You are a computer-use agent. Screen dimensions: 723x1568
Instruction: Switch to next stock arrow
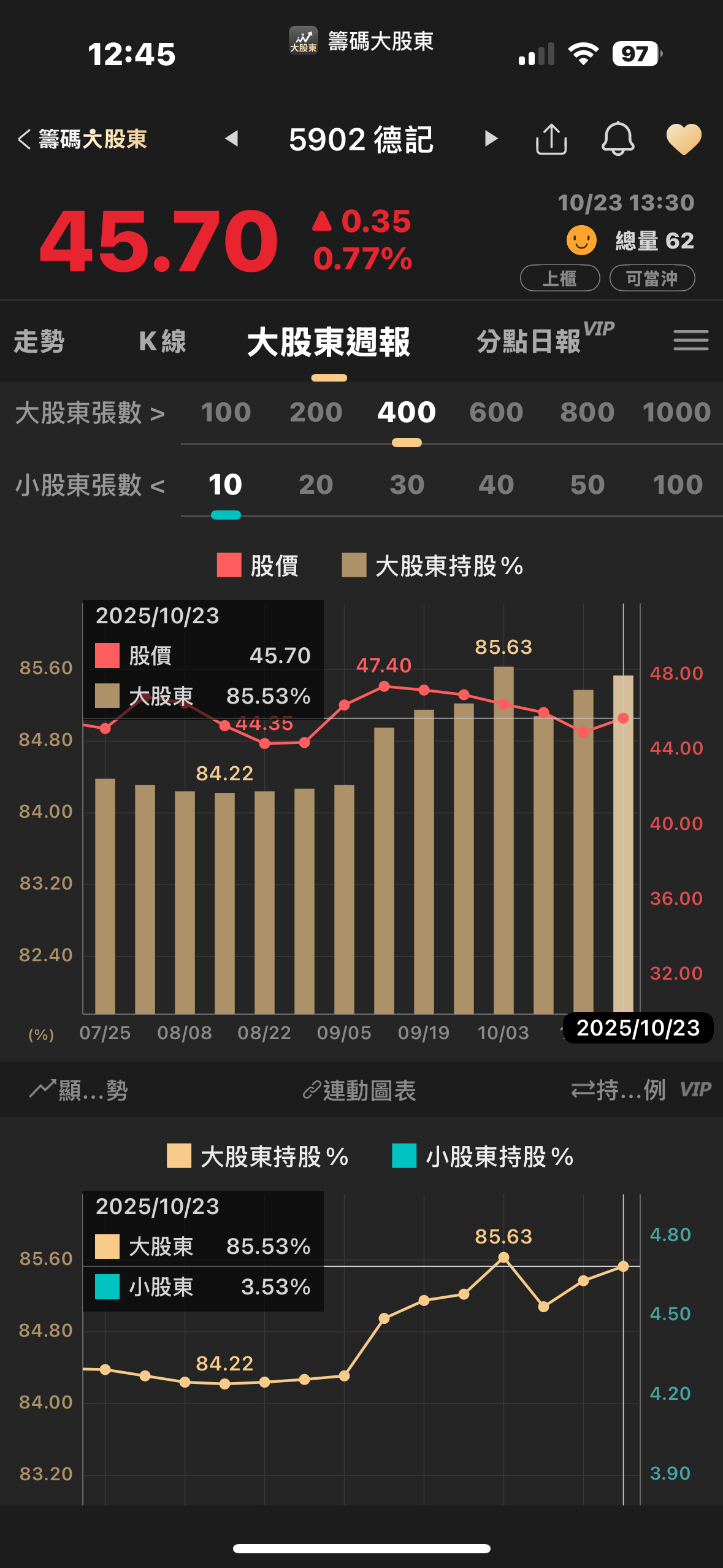tap(491, 139)
